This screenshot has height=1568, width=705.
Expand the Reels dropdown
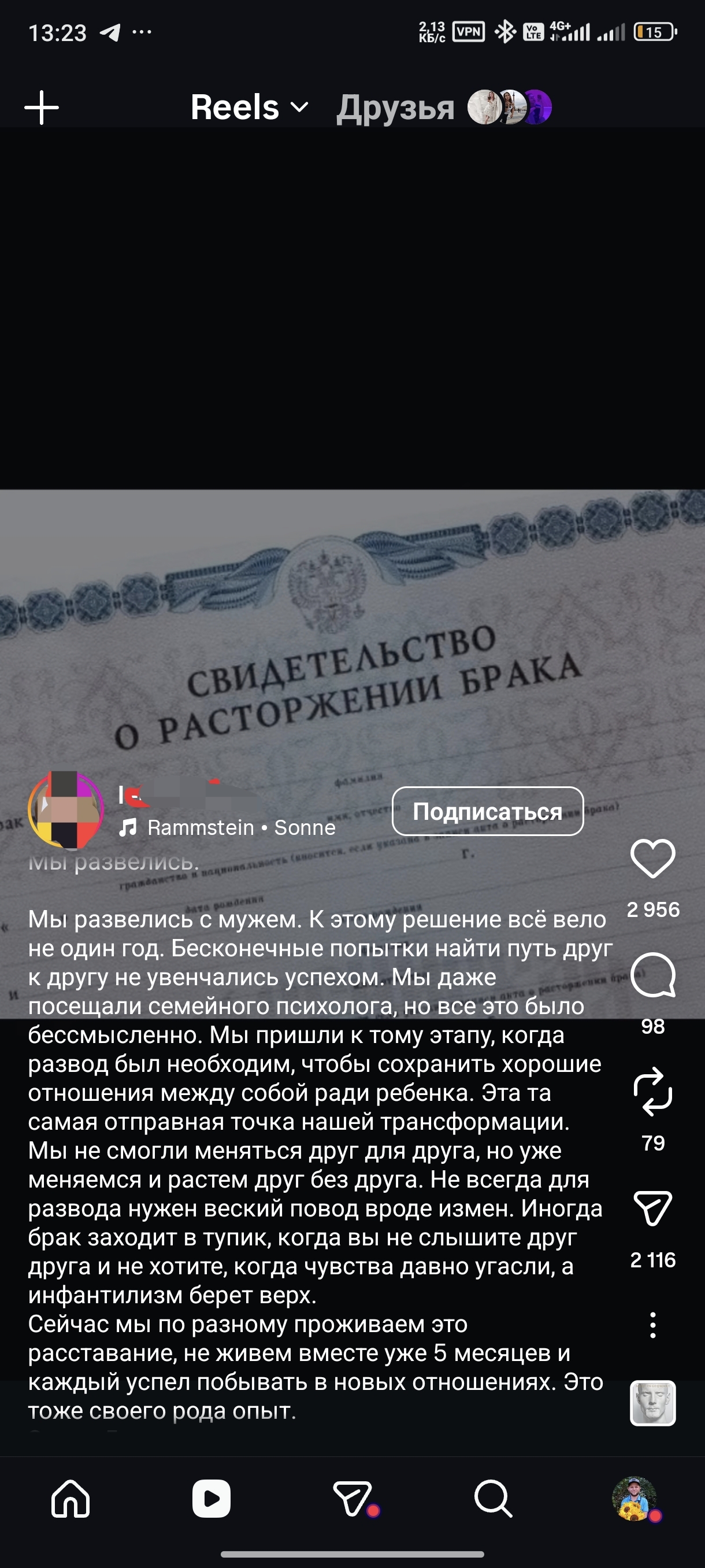pyautogui.click(x=250, y=108)
